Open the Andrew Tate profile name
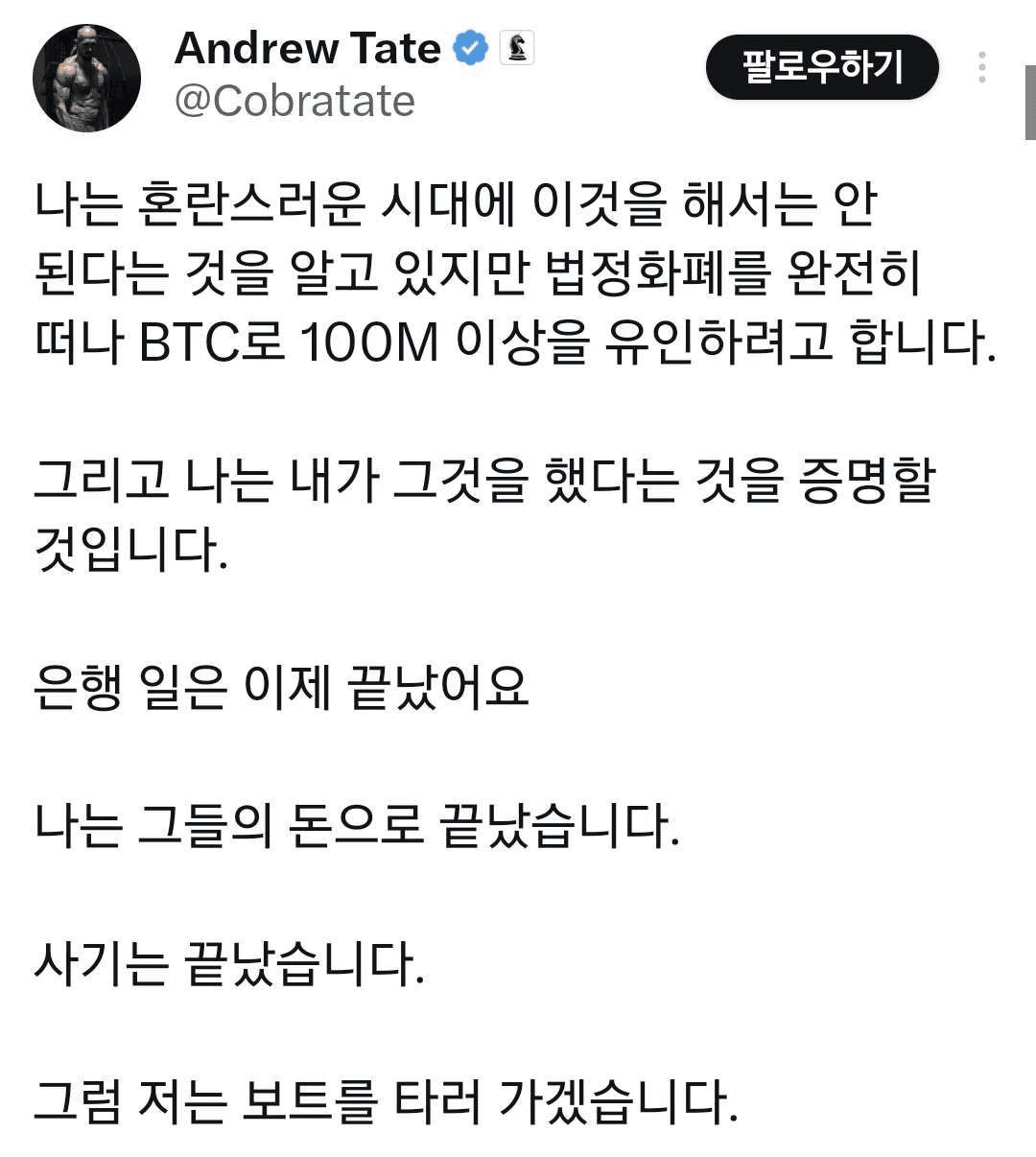 307,48
